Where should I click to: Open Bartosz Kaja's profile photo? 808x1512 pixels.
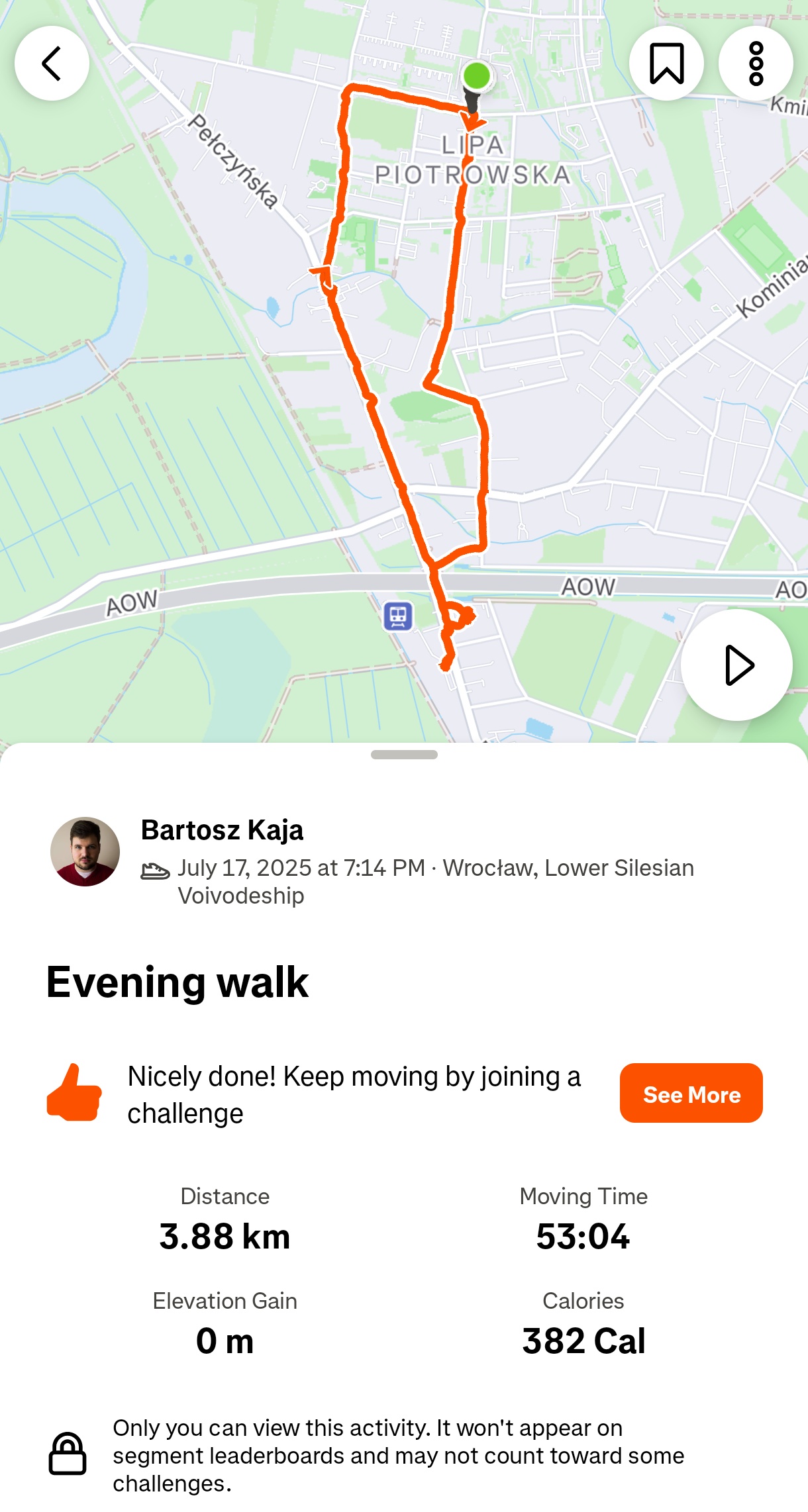85,851
